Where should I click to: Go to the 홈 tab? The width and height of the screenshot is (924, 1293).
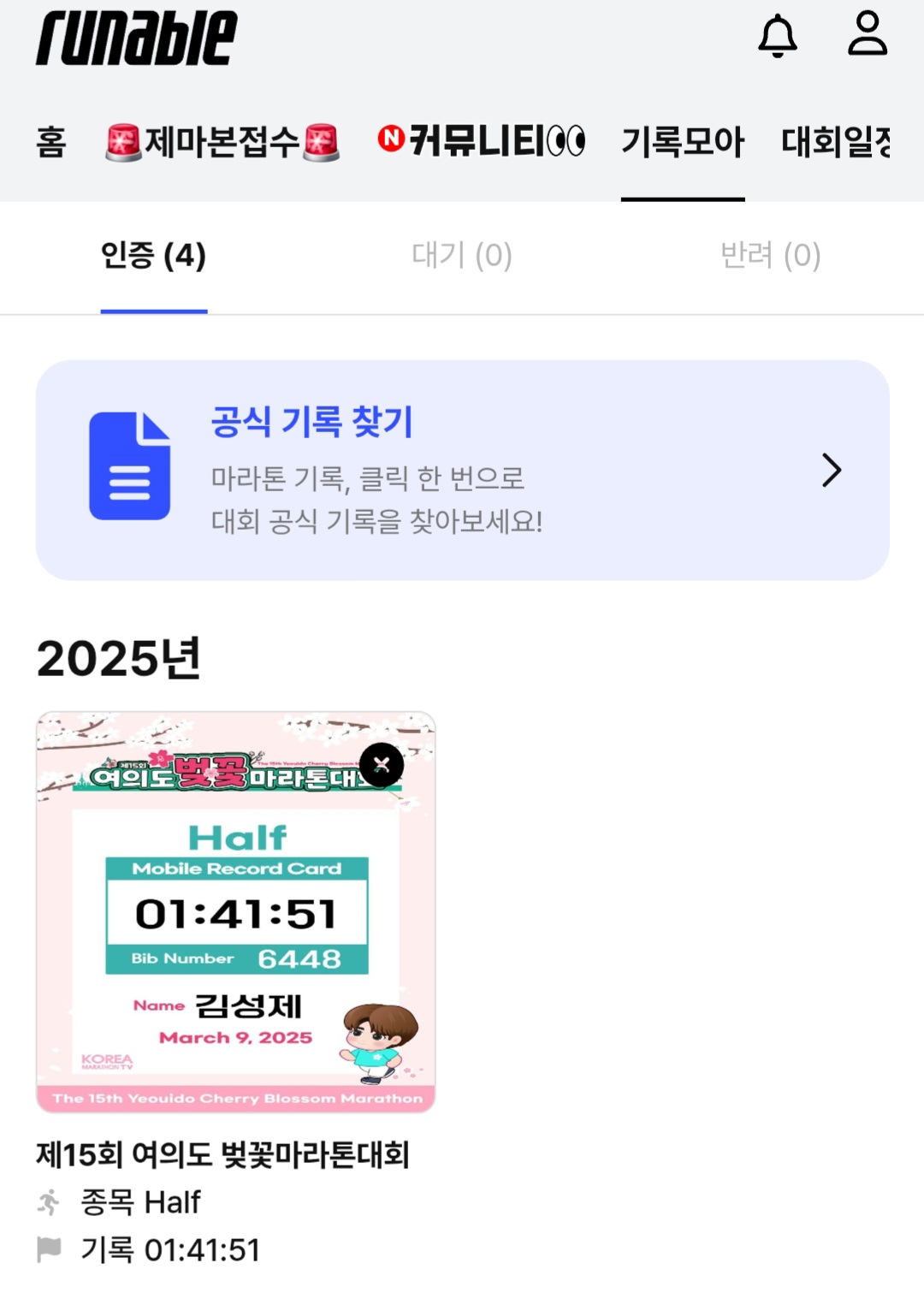pos(51,142)
